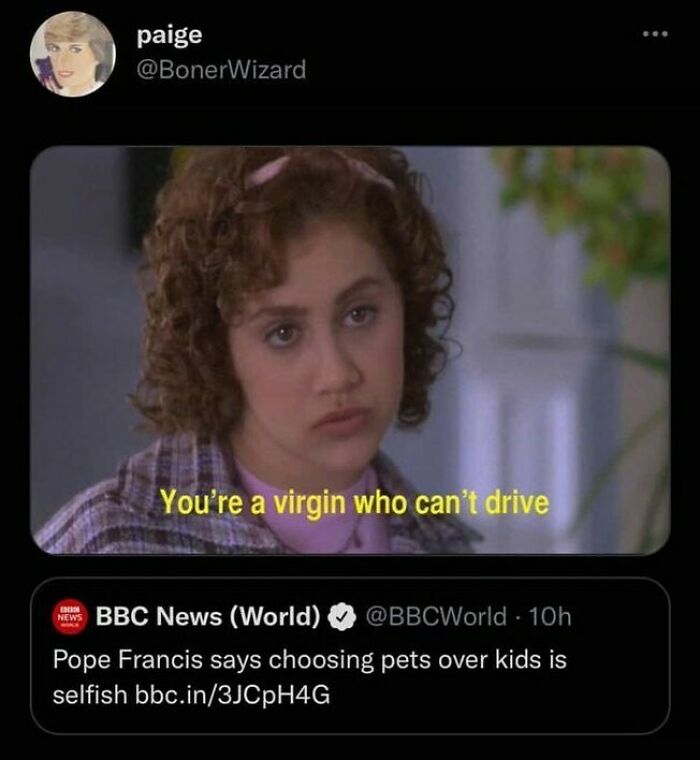
Task: View the attached image in full screen
Action: (x=350, y=350)
